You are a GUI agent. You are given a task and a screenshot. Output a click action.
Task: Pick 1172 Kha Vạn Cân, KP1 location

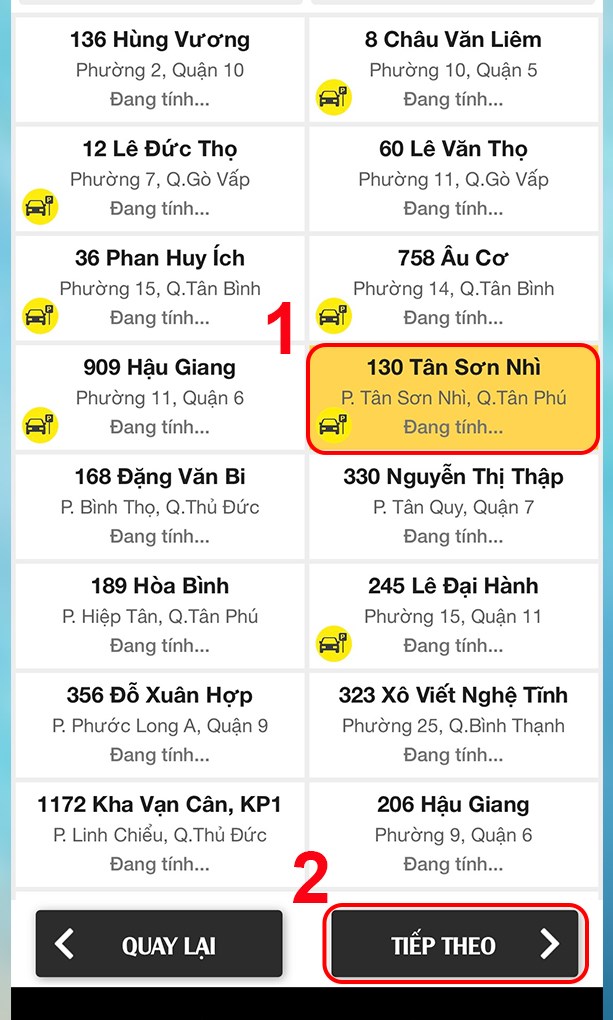point(160,833)
